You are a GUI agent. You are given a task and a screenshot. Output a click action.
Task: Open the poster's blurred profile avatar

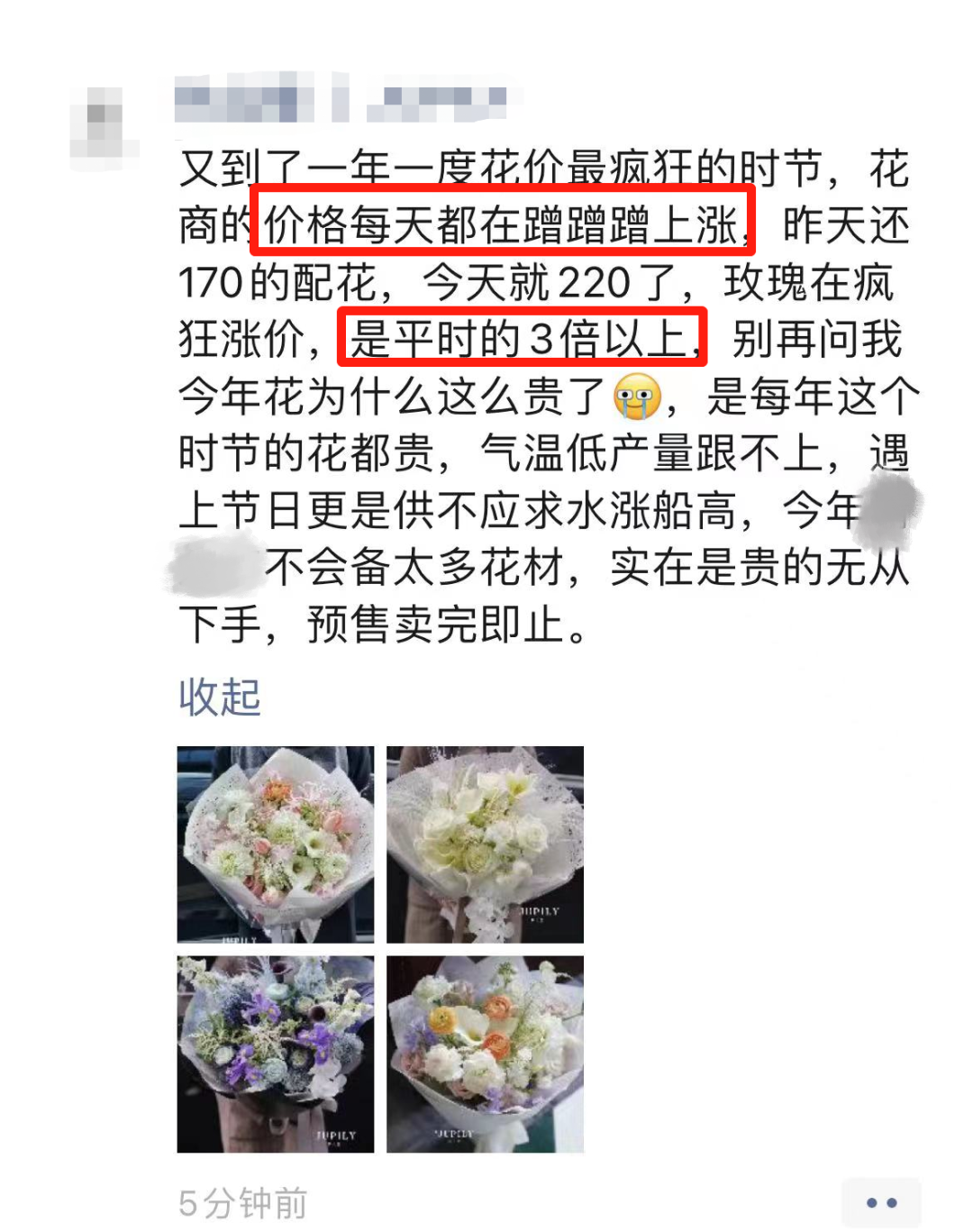pos(104,127)
